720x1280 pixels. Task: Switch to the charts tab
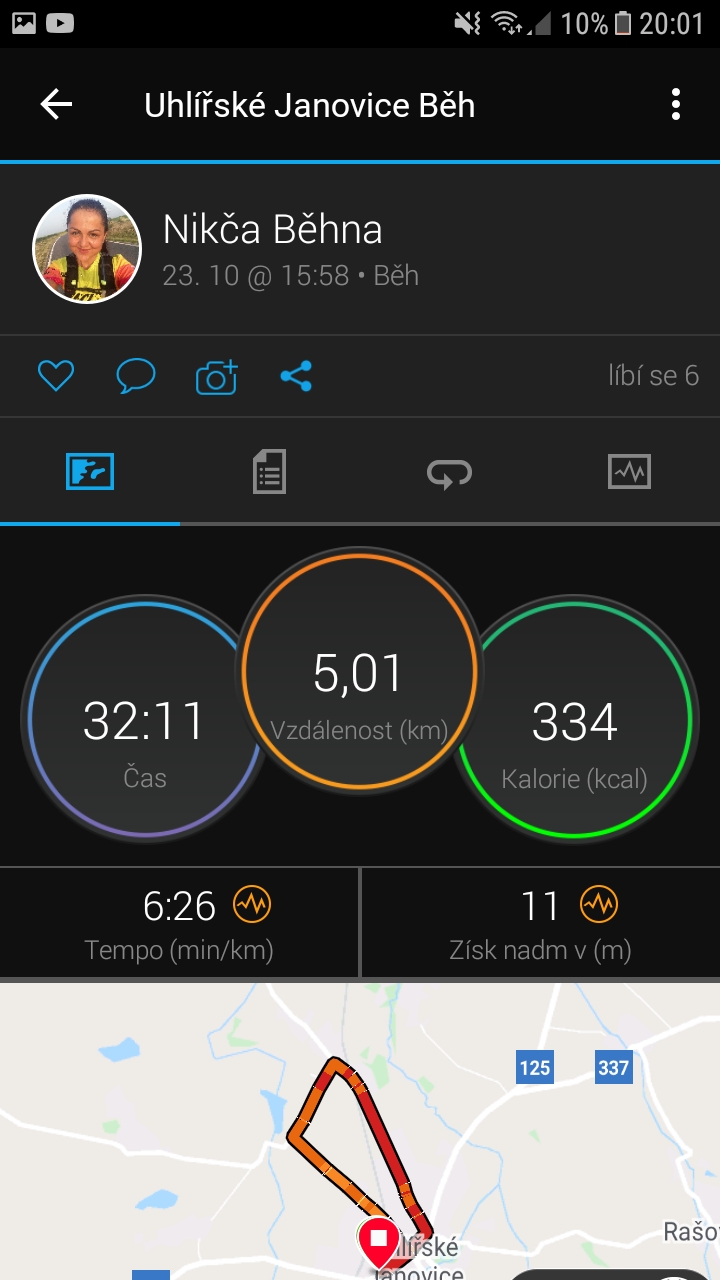click(x=629, y=471)
